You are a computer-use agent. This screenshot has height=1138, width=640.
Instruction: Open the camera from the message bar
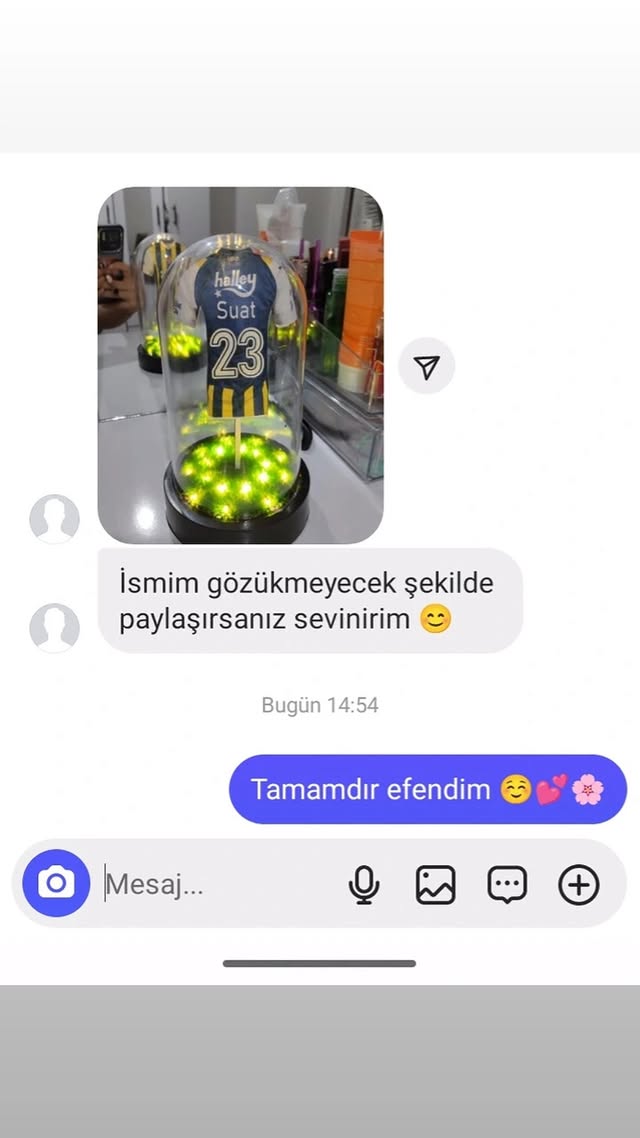[x=56, y=883]
